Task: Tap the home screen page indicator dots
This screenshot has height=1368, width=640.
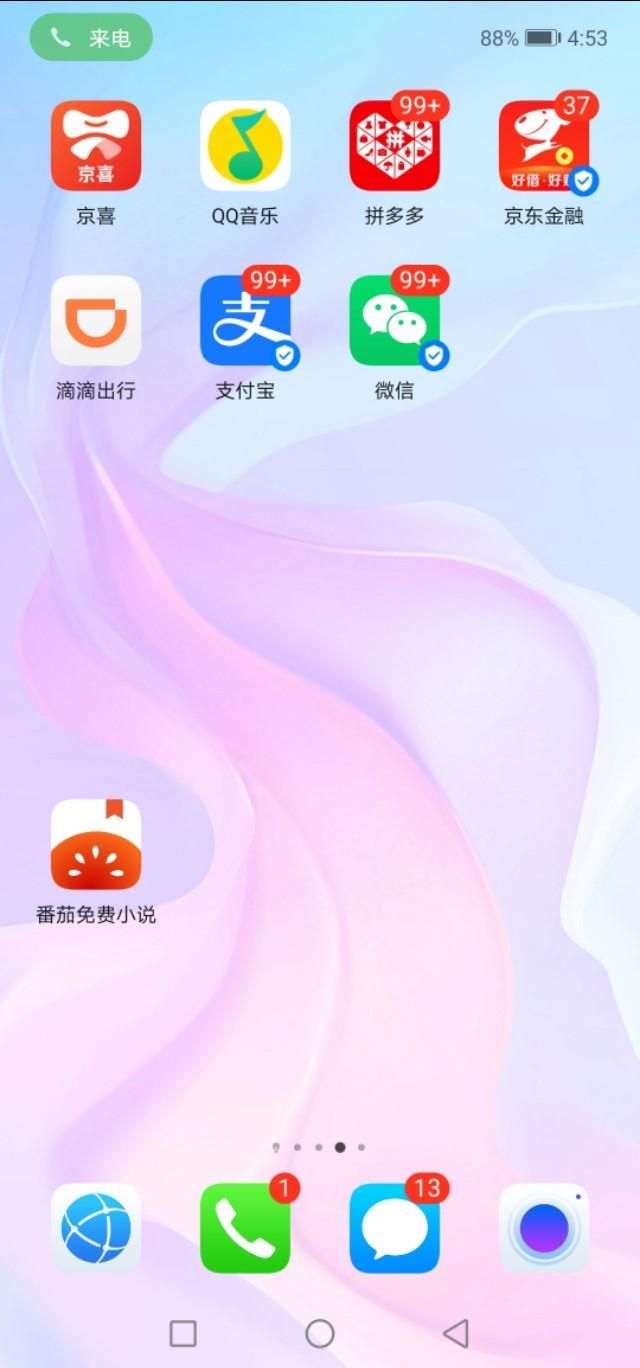Action: click(x=320, y=1147)
